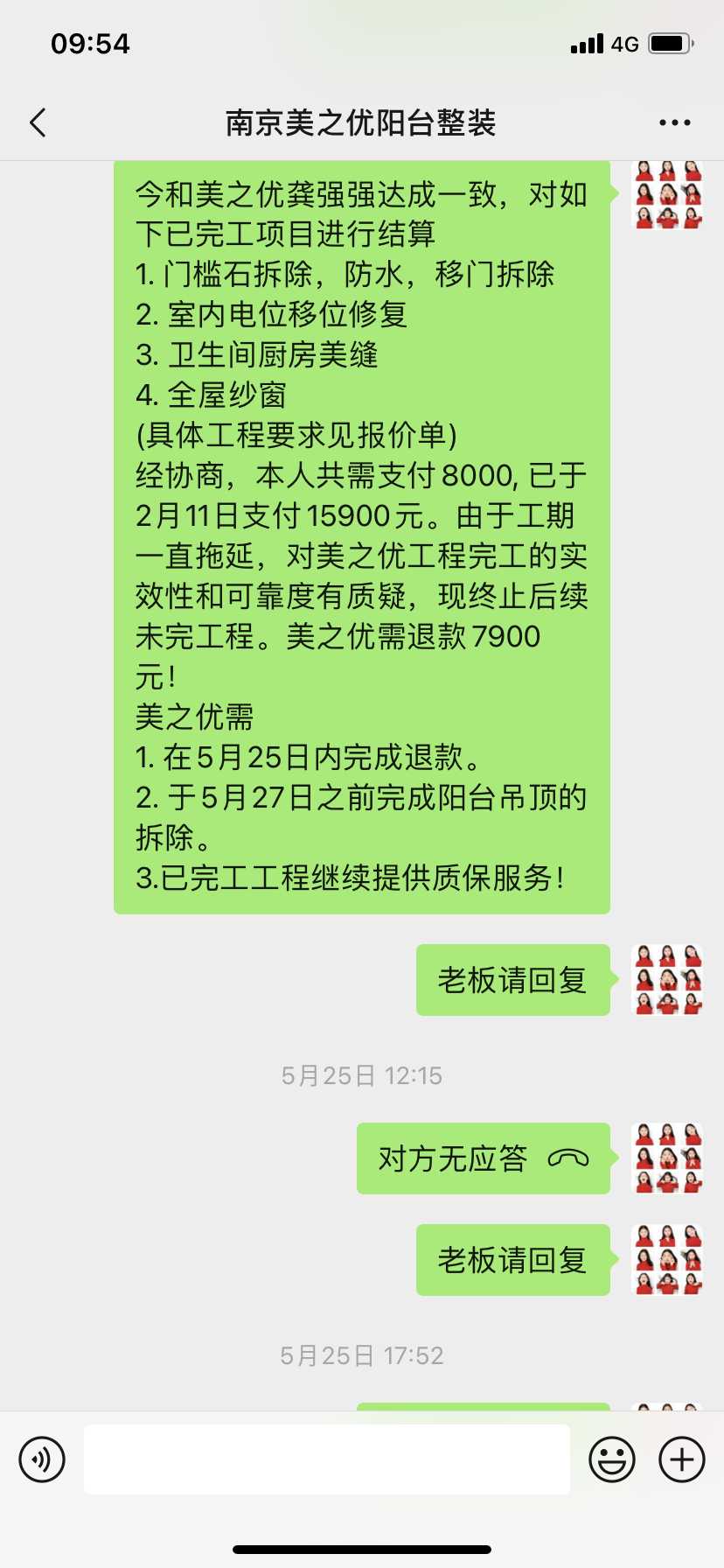724x1568 pixels.
Task: Focus the message text field
Action: [326, 1459]
